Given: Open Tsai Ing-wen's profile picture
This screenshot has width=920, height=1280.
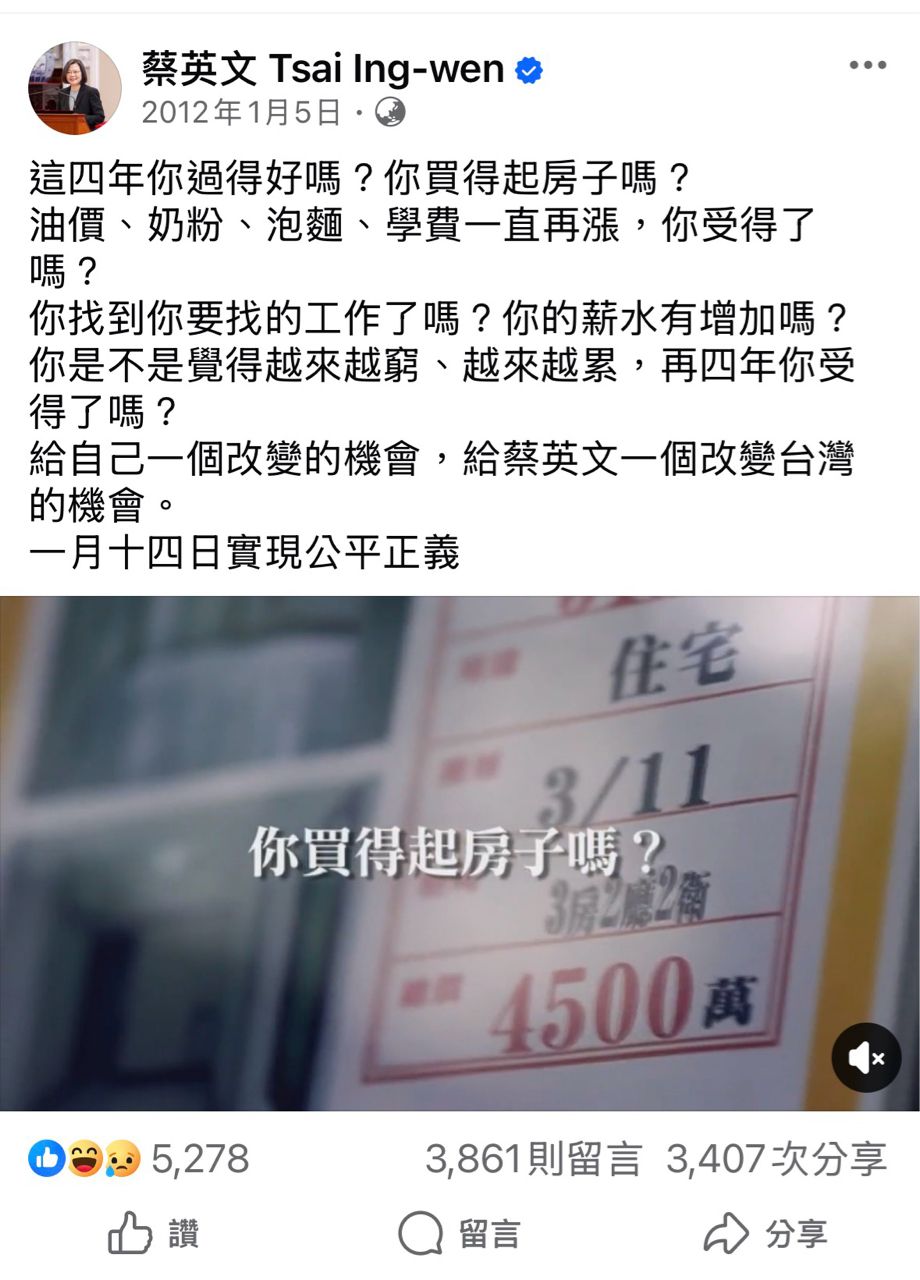Looking at the screenshot, I should click(73, 89).
